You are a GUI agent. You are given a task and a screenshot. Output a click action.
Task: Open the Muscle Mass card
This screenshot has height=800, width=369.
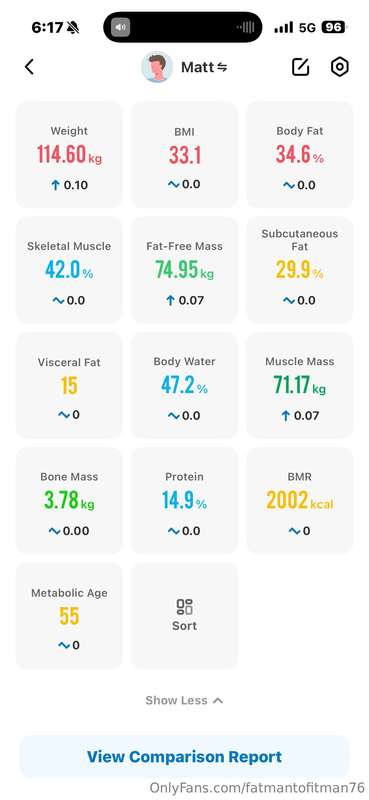[300, 385]
